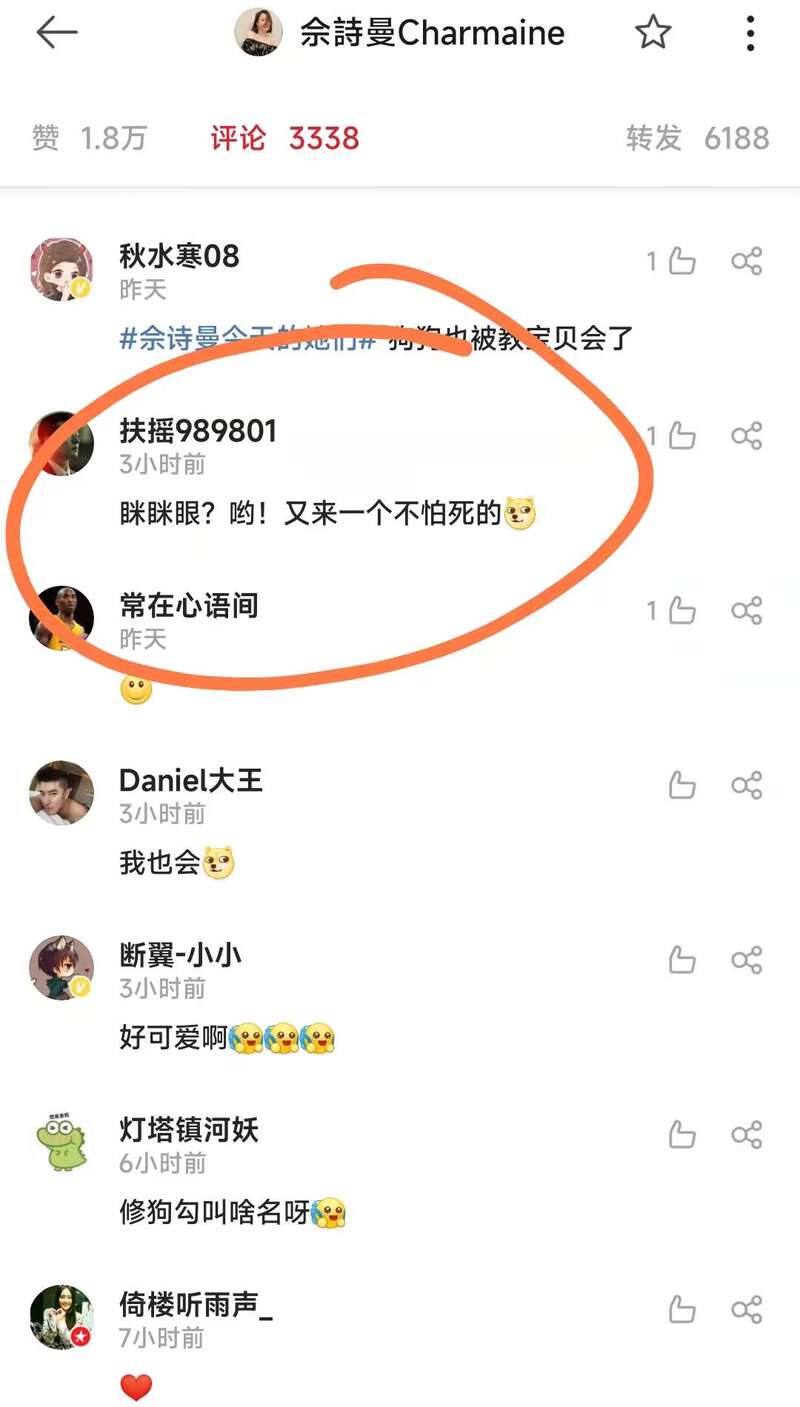Switch to the 转发 reposts tab
This screenshot has height=1407, width=800.
[x=697, y=138]
